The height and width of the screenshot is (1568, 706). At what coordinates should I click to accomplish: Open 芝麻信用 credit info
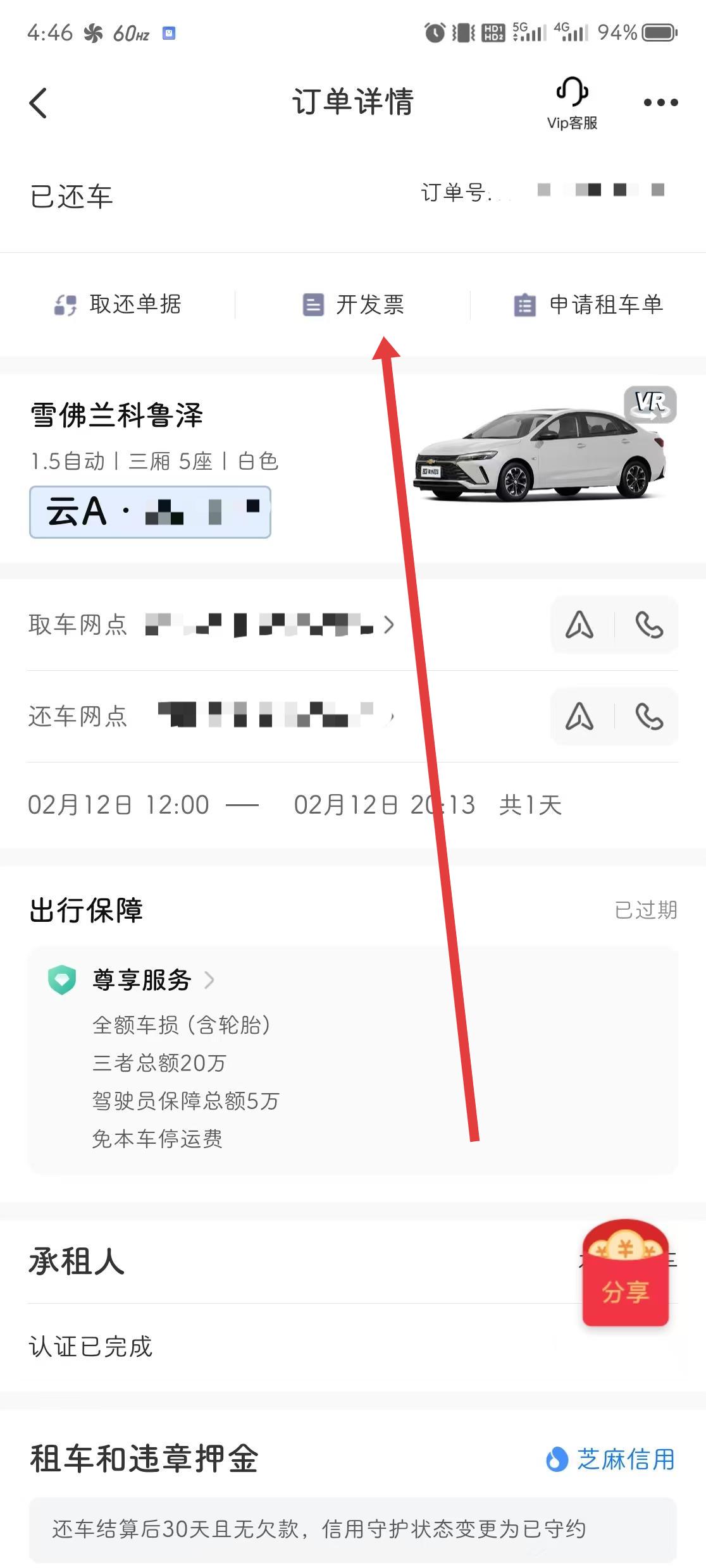610,1460
